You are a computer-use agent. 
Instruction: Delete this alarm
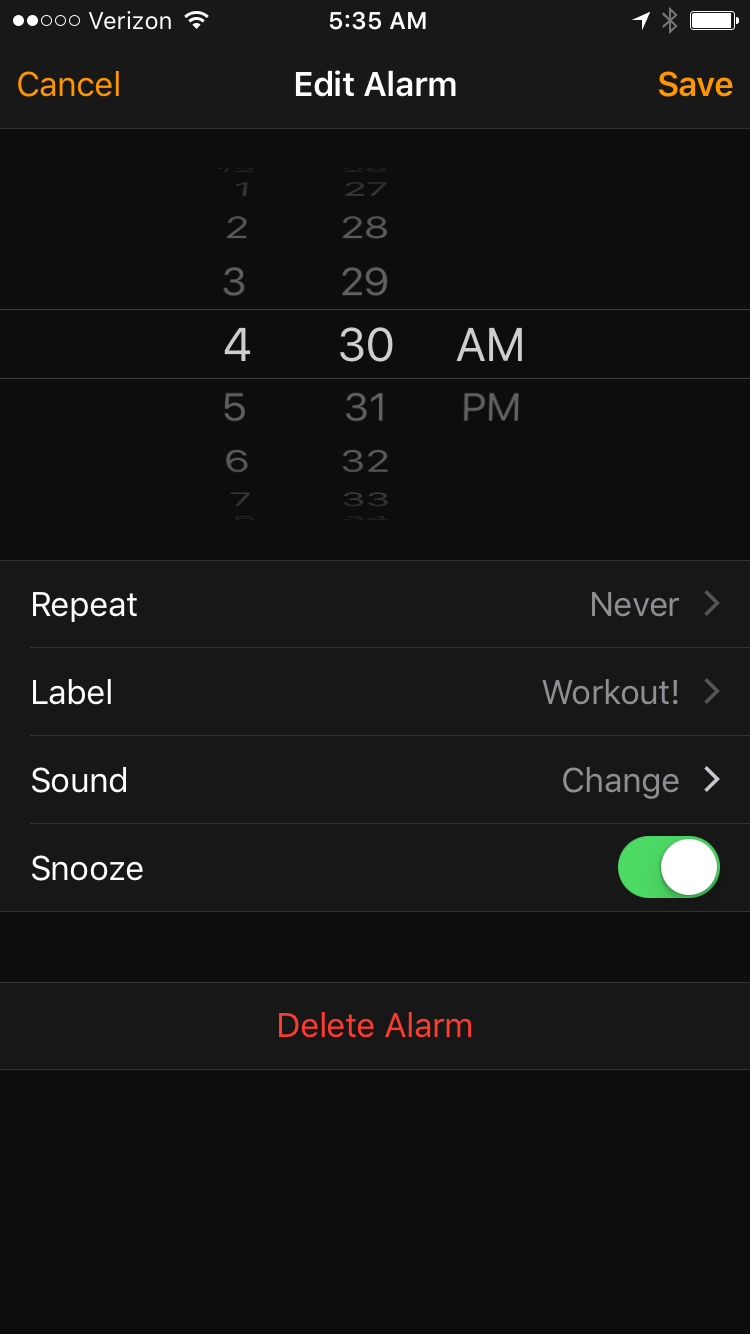pos(375,1025)
